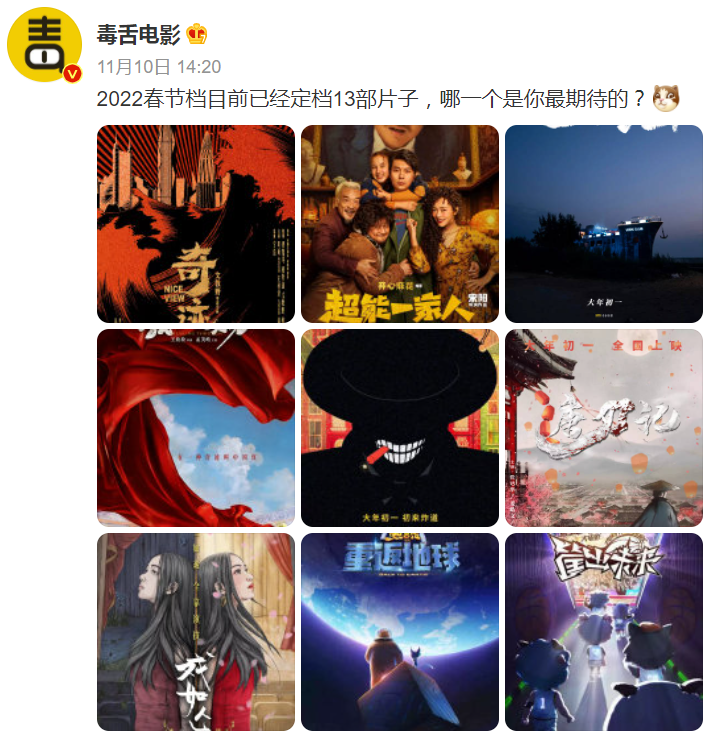View the poster with lanterns and pagoda
Viewport: 708px width, 736px height.
(604, 428)
